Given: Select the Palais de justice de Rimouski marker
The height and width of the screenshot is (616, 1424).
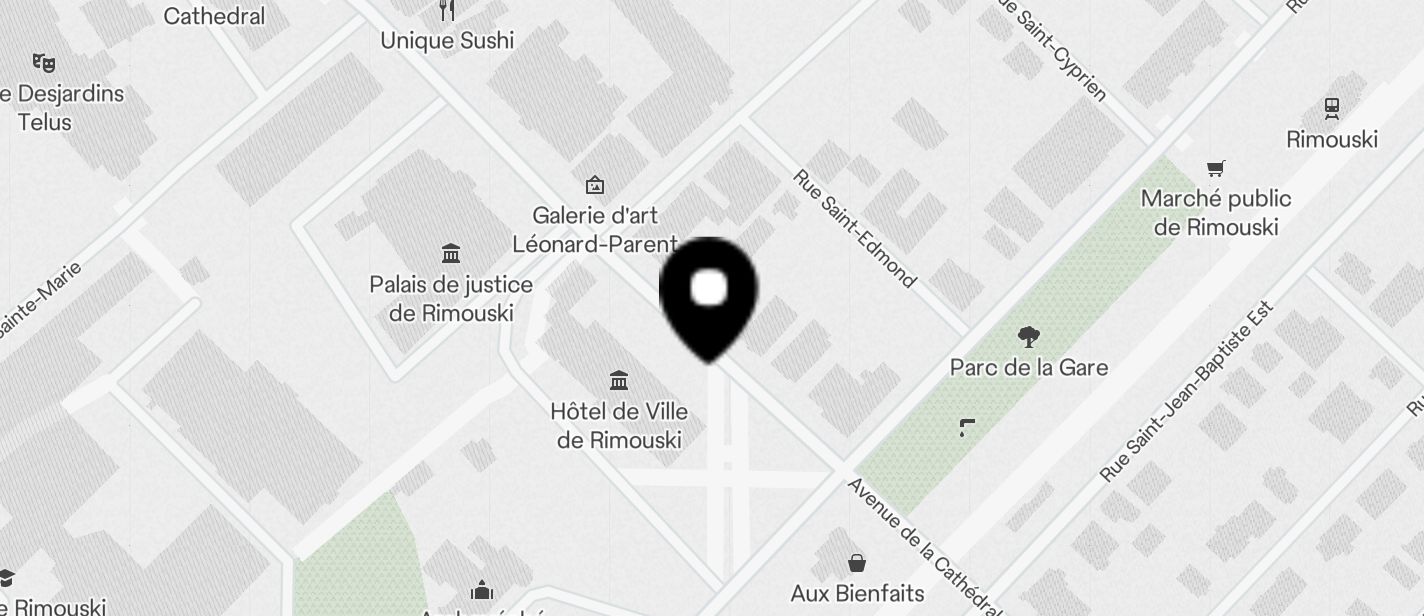Looking at the screenshot, I should click(451, 253).
